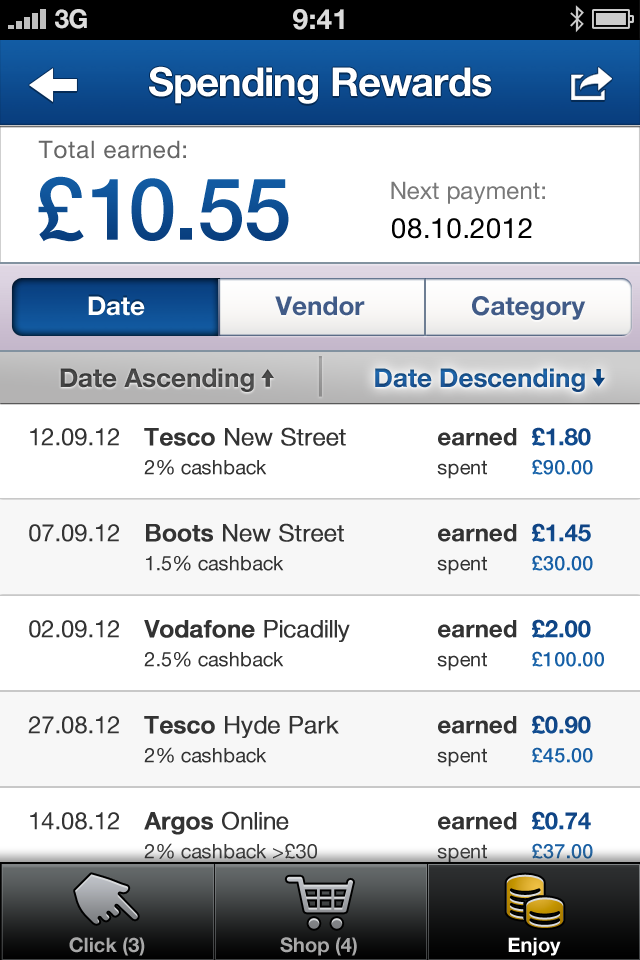Select the Date segment
640x960 pixels.
116,307
